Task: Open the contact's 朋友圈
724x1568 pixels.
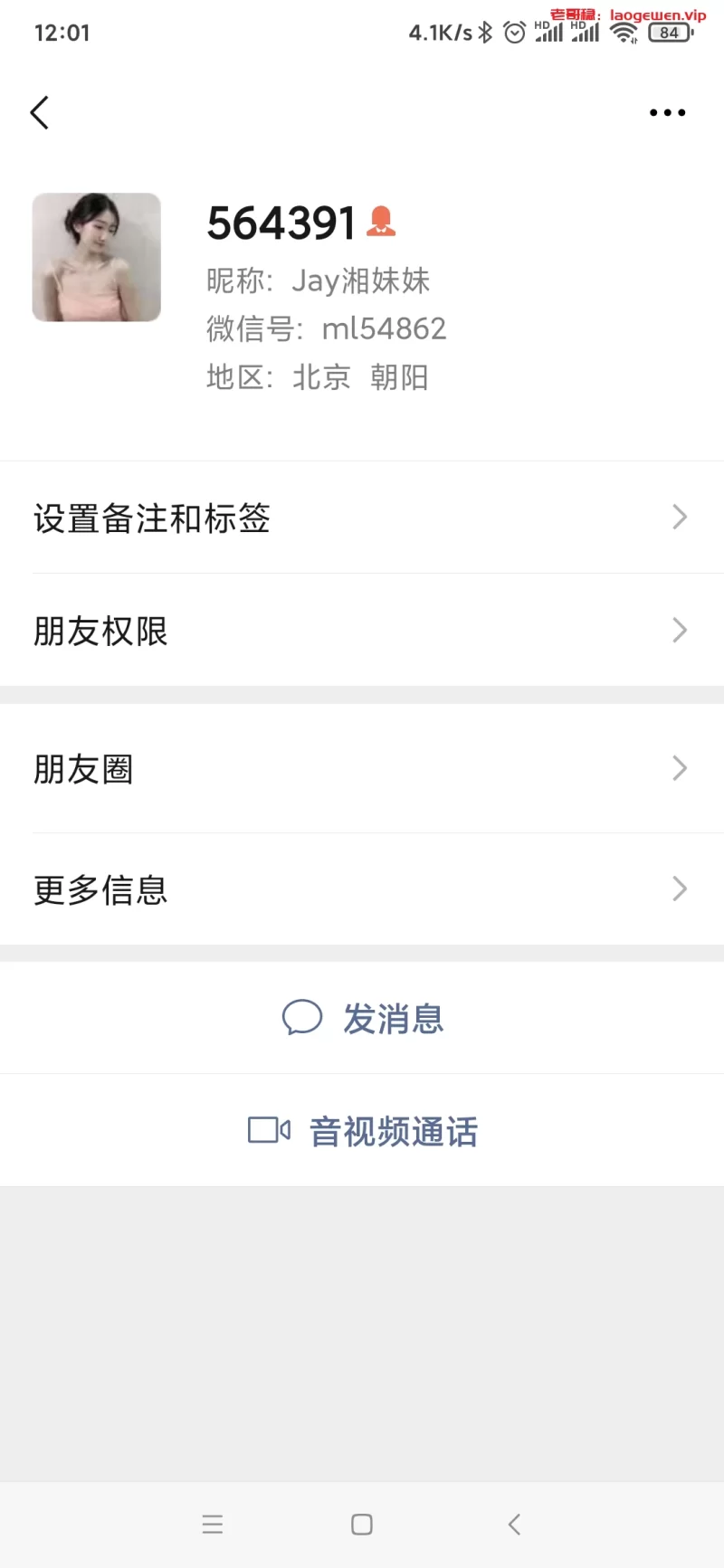Action: 362,768
